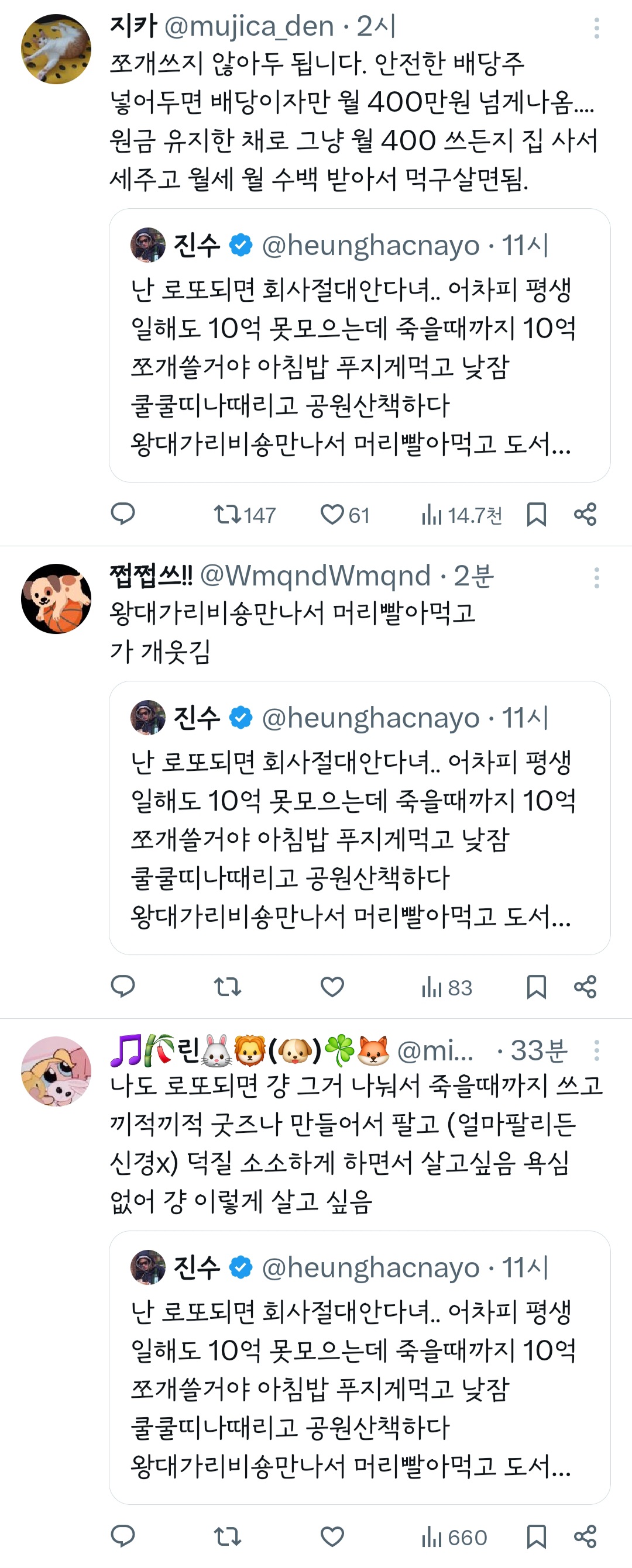
Task: Reply to the post with 660 views
Action: tap(123, 1536)
